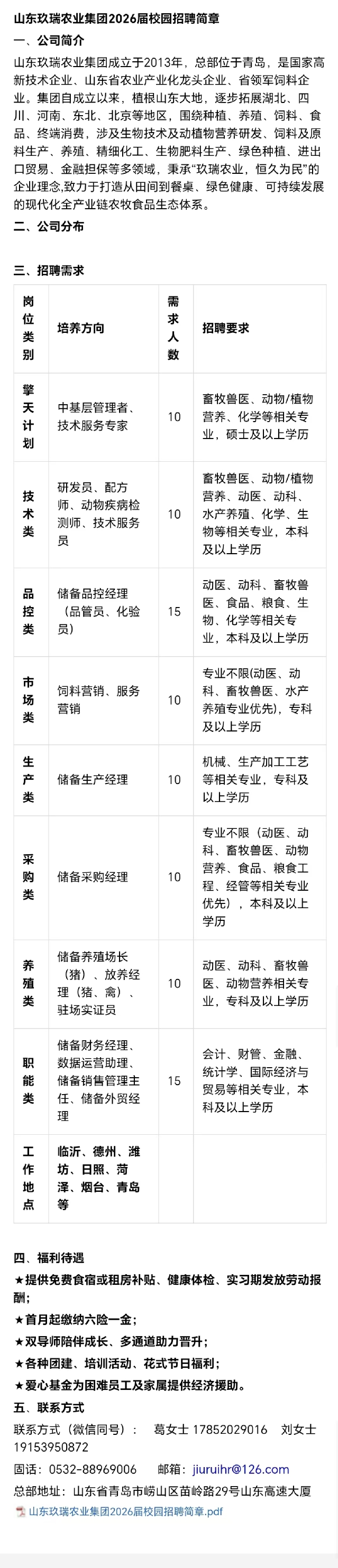Tap the jiuruihr@126.com email link

tap(241, 1469)
